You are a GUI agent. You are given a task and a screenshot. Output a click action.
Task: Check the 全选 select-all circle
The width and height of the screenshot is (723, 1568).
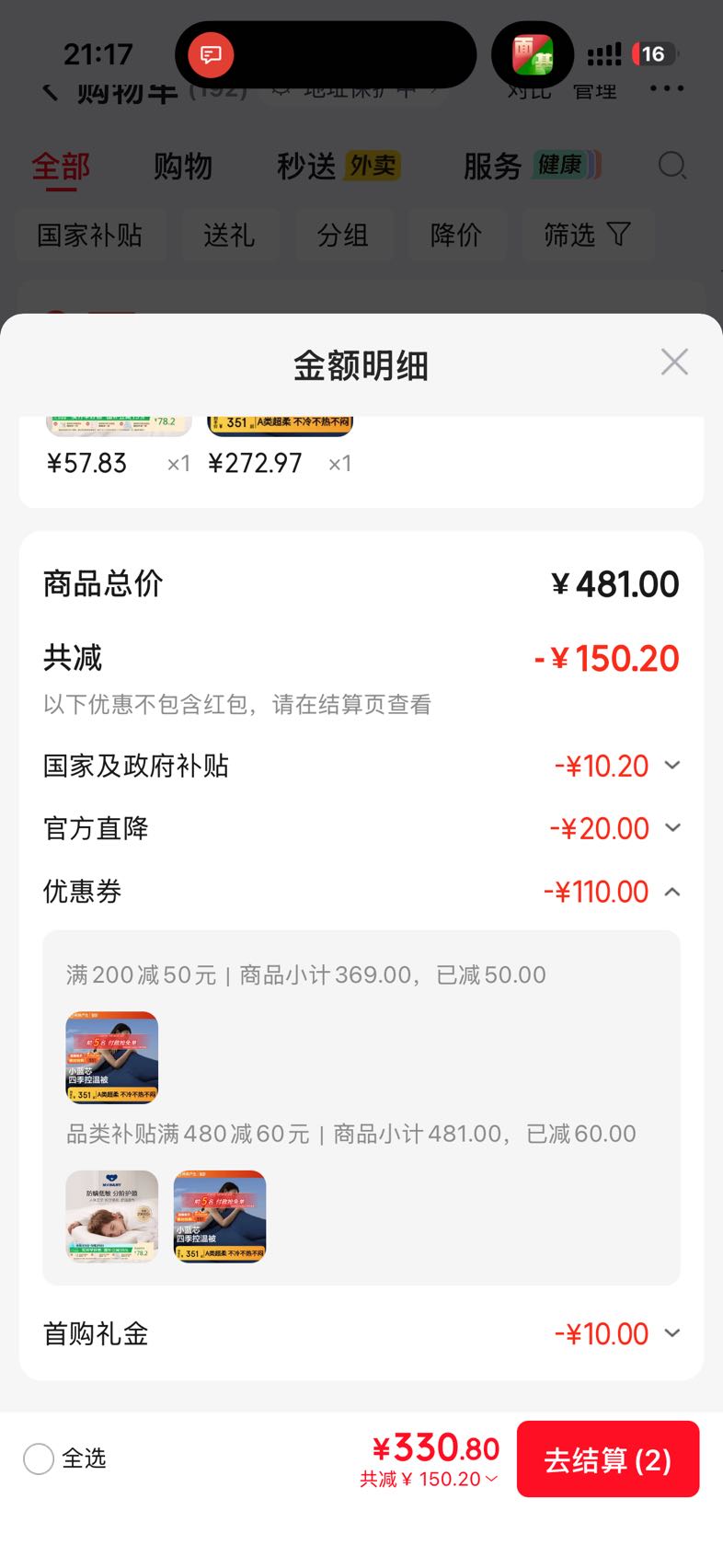39,1458
